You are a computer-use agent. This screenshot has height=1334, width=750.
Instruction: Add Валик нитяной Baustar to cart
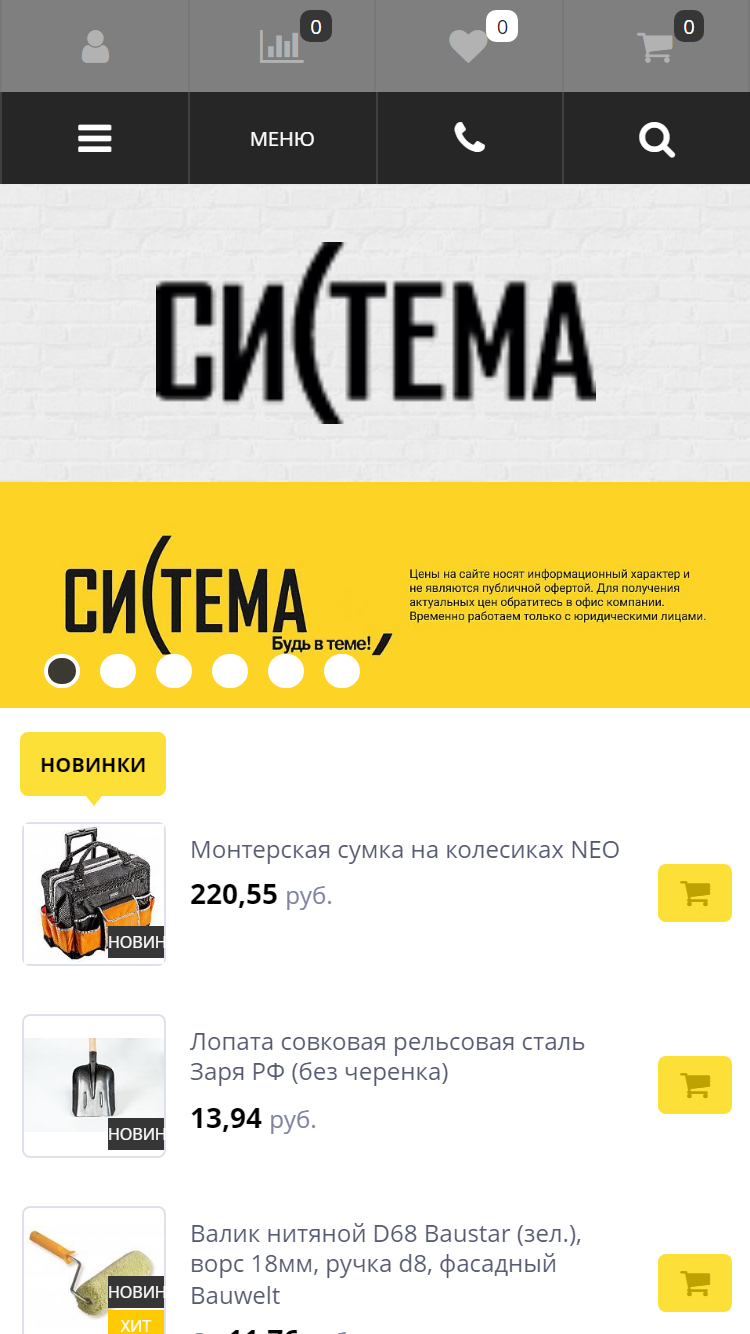coord(695,1283)
